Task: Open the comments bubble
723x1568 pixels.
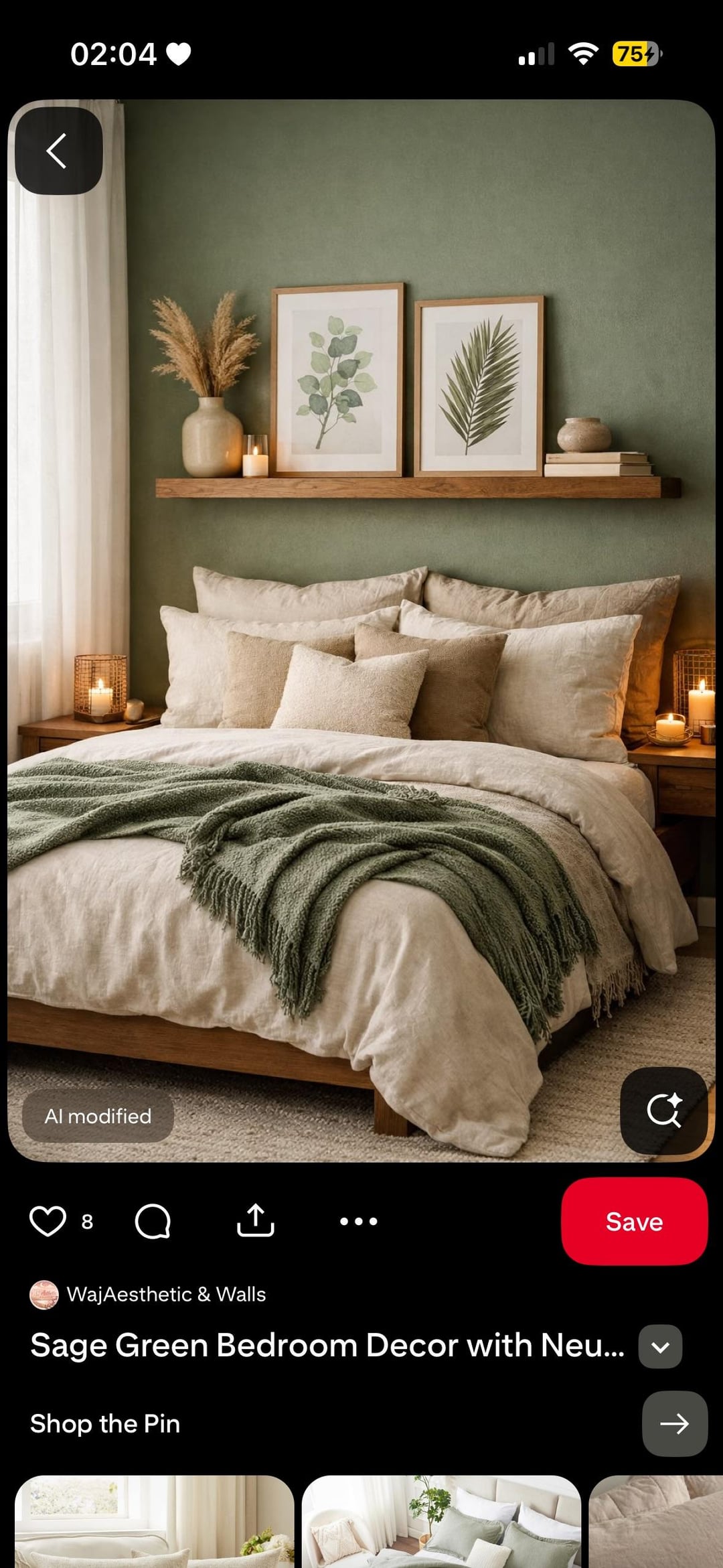Action: (x=153, y=1221)
